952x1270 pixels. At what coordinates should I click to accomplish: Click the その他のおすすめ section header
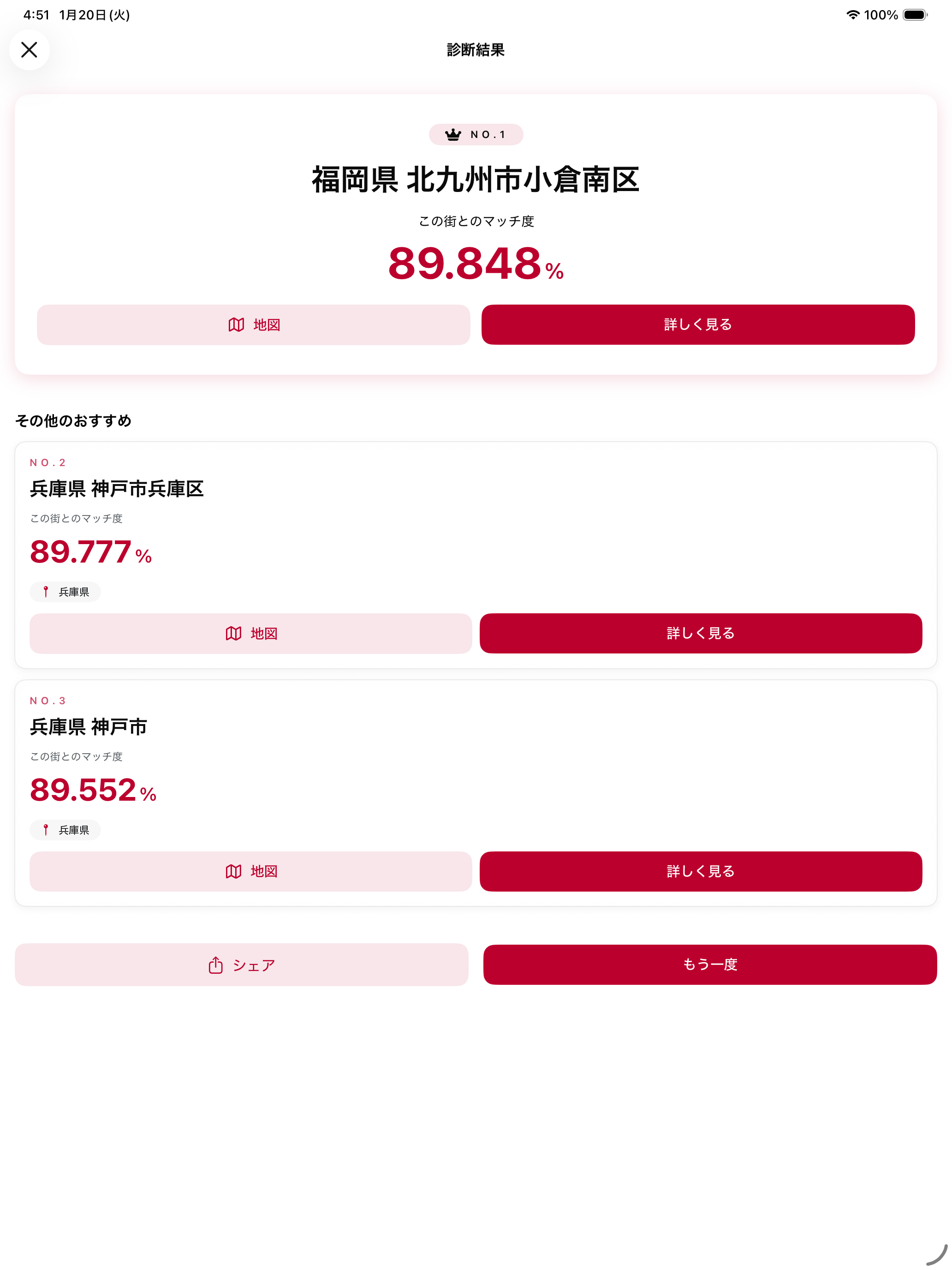[73, 421]
